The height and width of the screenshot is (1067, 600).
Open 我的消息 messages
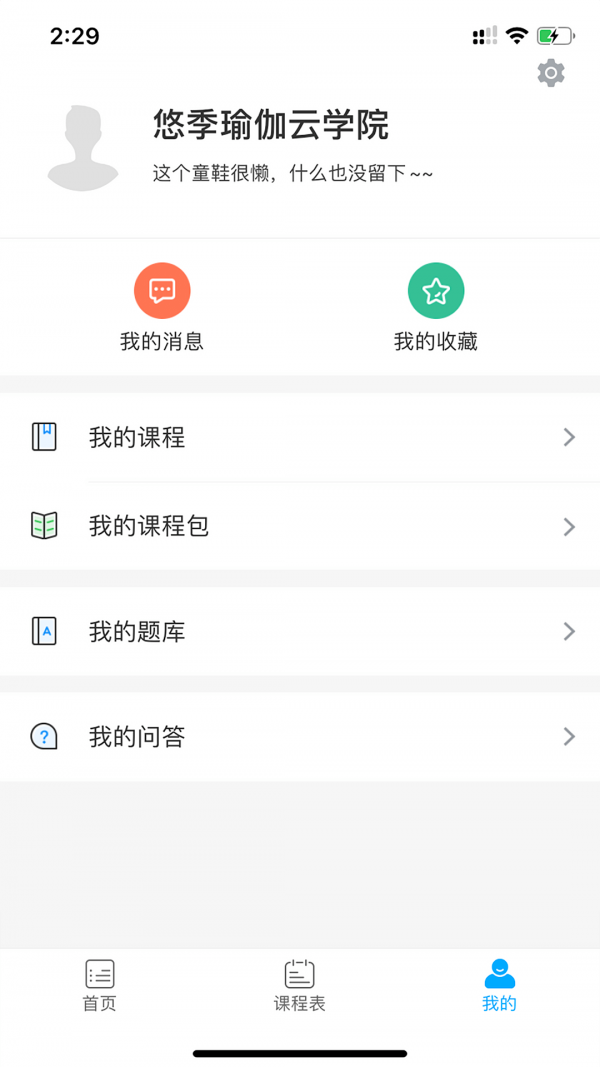(x=162, y=307)
